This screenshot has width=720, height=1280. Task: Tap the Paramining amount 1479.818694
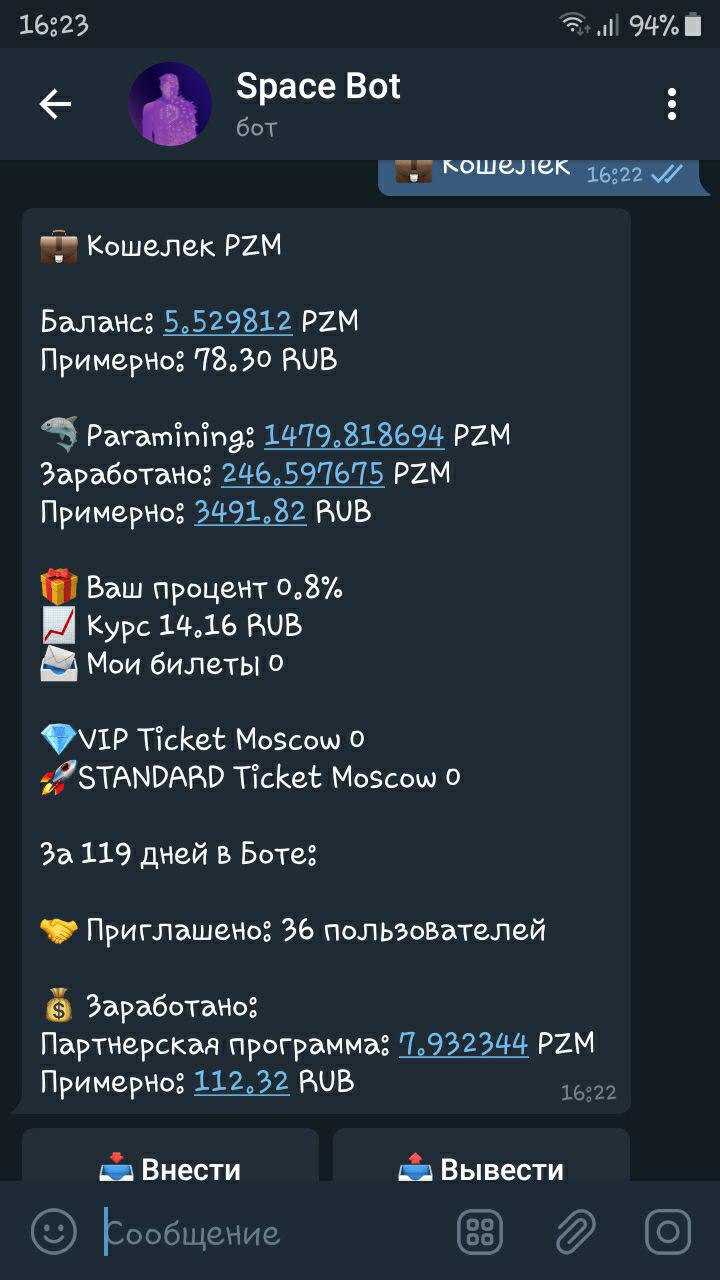pos(354,436)
